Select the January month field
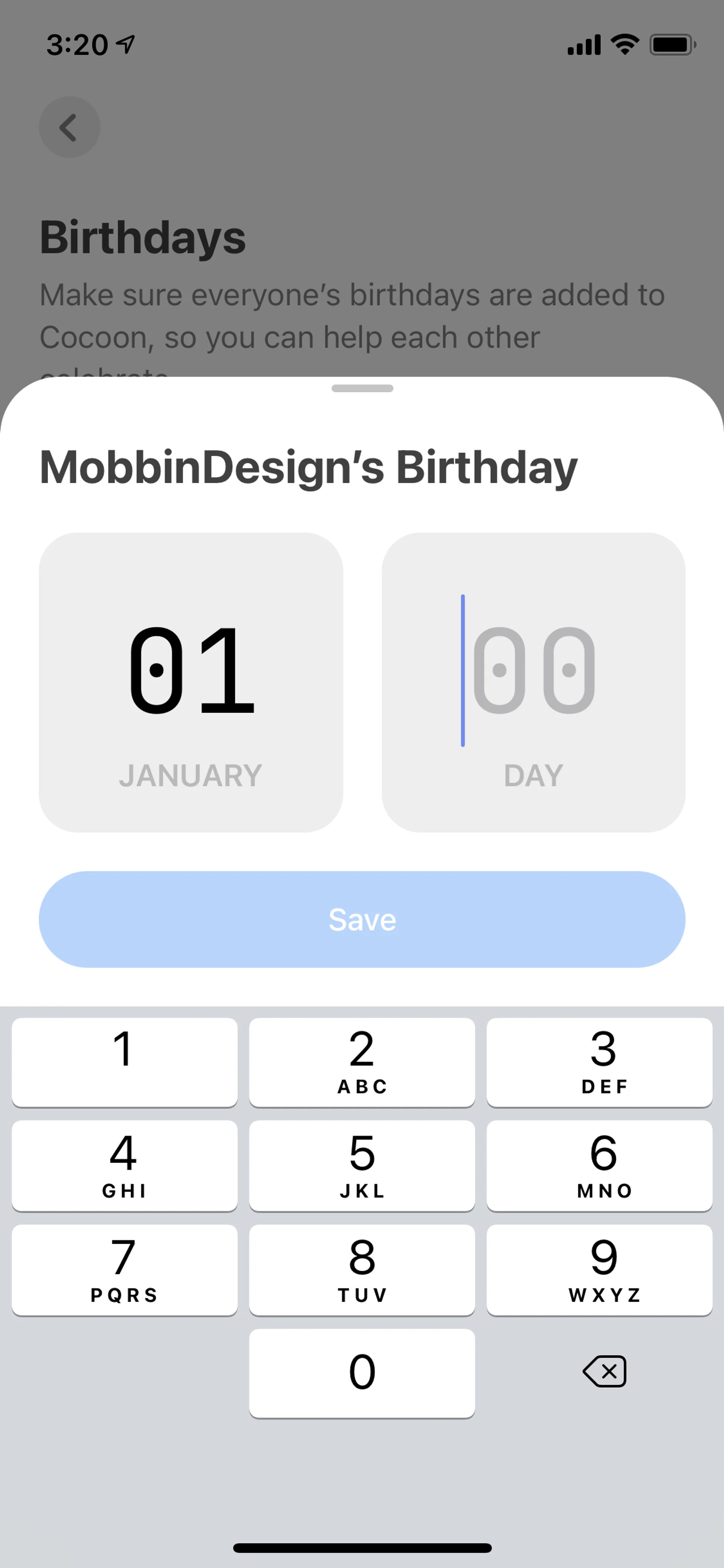The width and height of the screenshot is (724, 1568). pyautogui.click(x=190, y=682)
